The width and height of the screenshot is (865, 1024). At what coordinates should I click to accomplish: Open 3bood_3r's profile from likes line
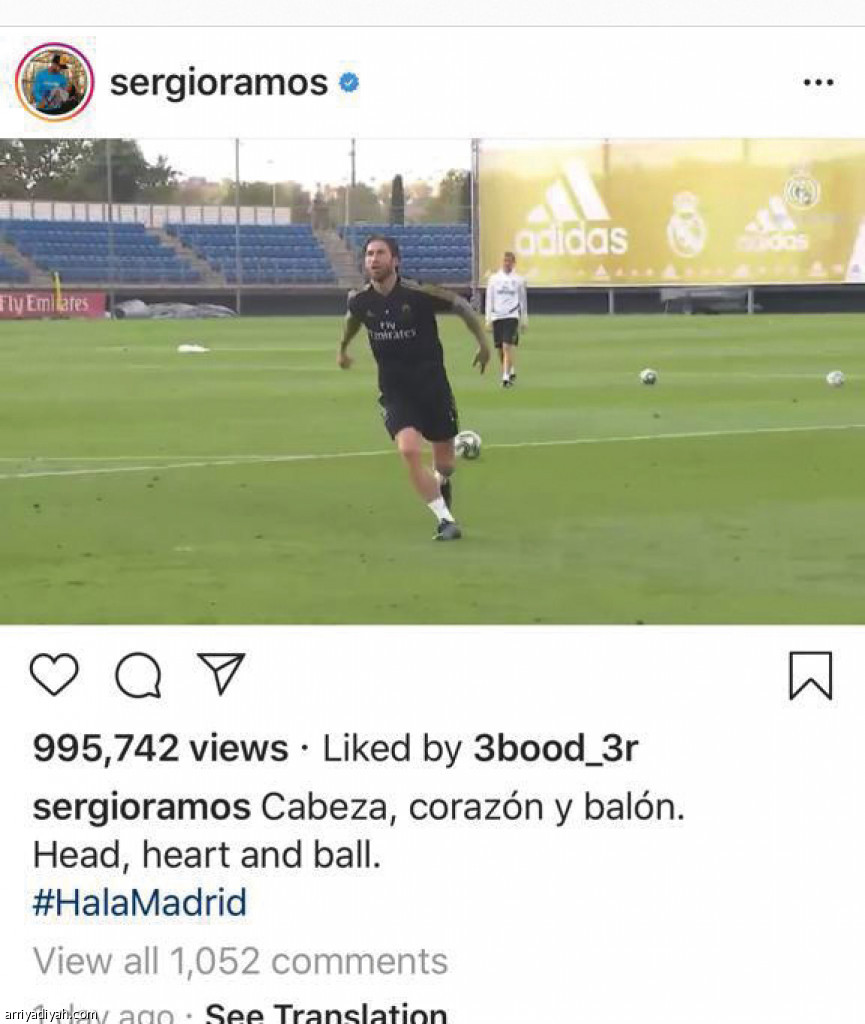point(555,749)
